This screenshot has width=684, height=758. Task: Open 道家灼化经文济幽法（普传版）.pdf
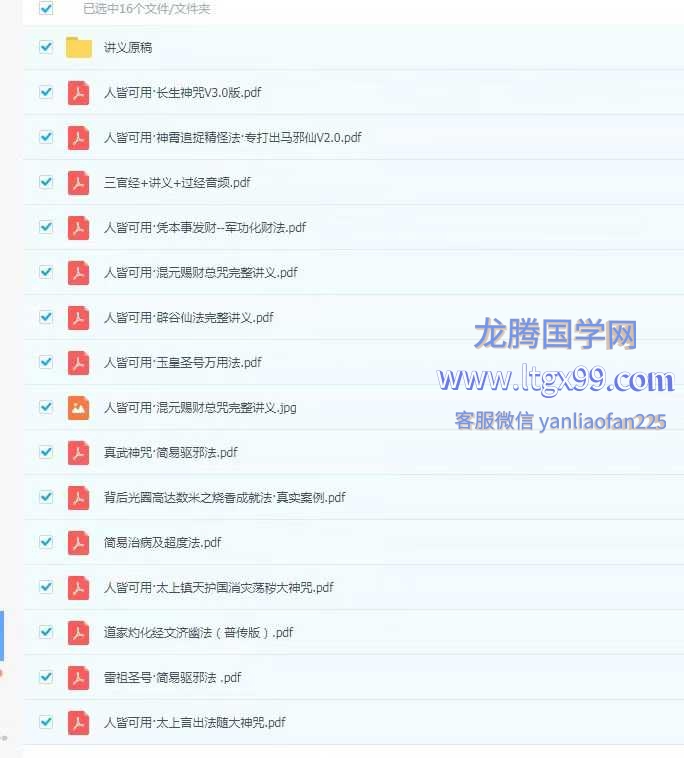pyautogui.click(x=198, y=633)
